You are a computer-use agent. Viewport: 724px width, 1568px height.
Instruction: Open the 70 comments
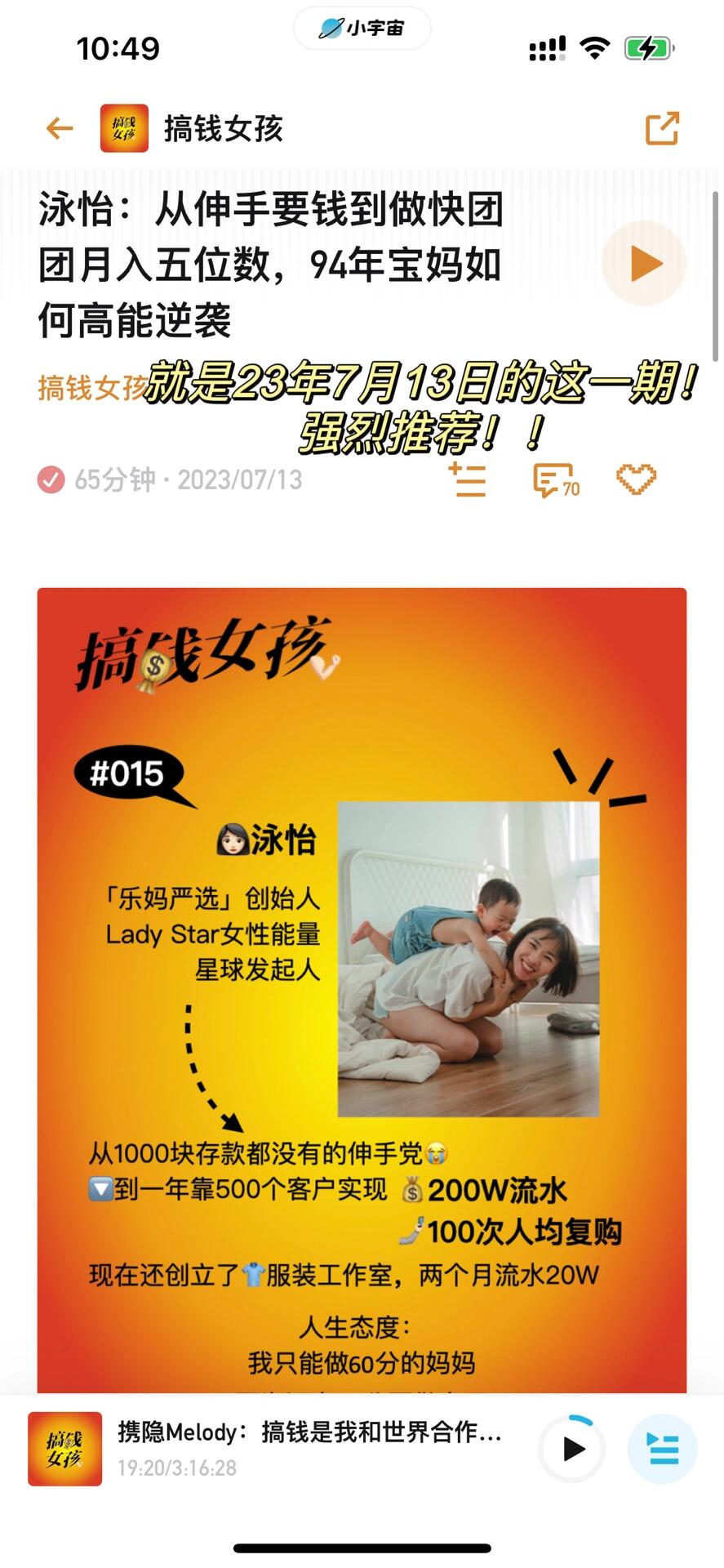(x=556, y=480)
